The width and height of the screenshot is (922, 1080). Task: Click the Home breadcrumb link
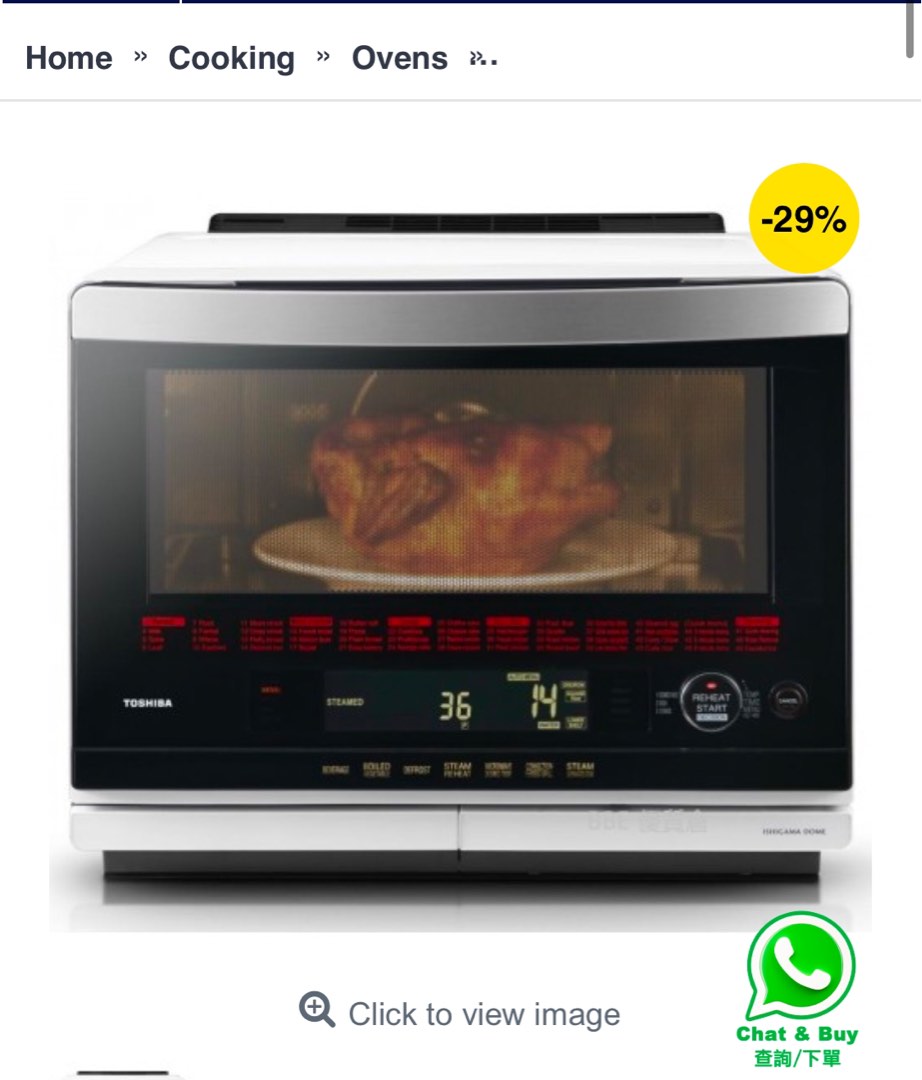point(70,58)
